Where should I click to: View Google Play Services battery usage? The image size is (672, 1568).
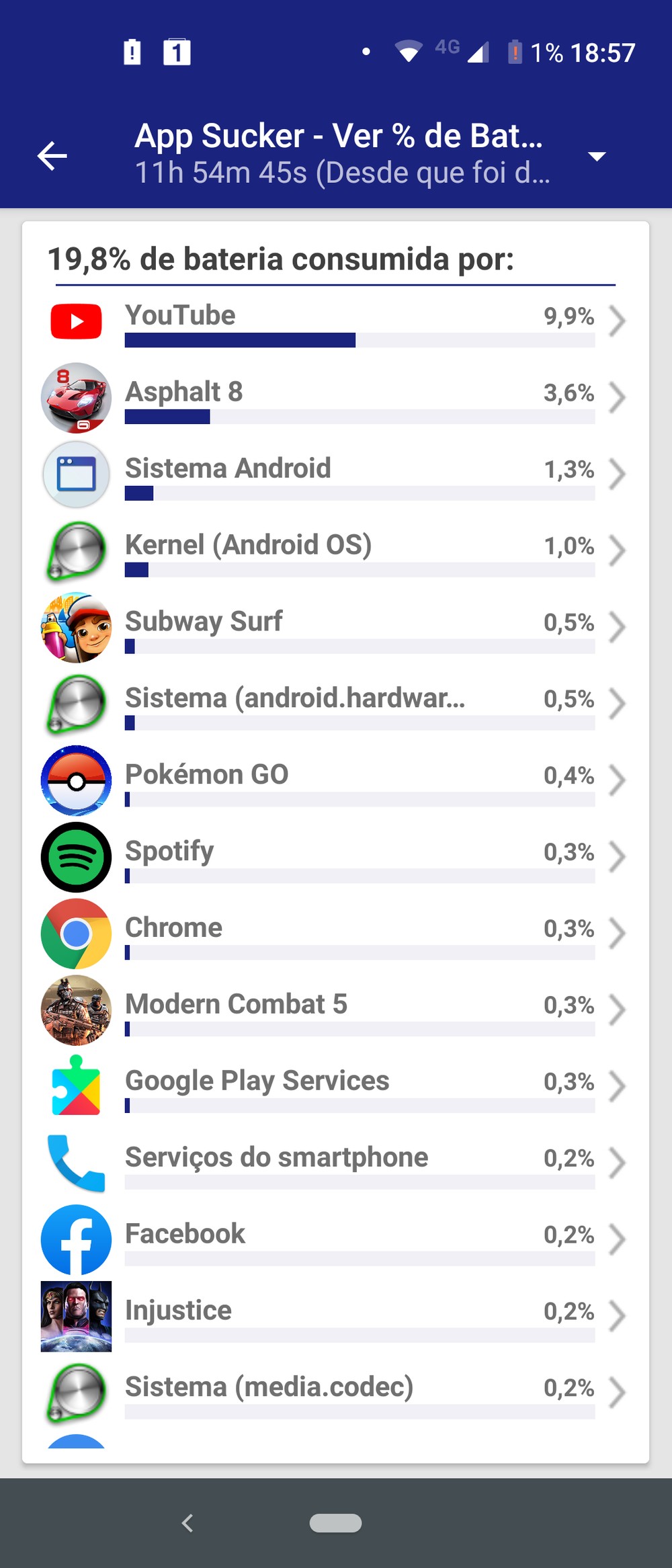coord(336,1087)
